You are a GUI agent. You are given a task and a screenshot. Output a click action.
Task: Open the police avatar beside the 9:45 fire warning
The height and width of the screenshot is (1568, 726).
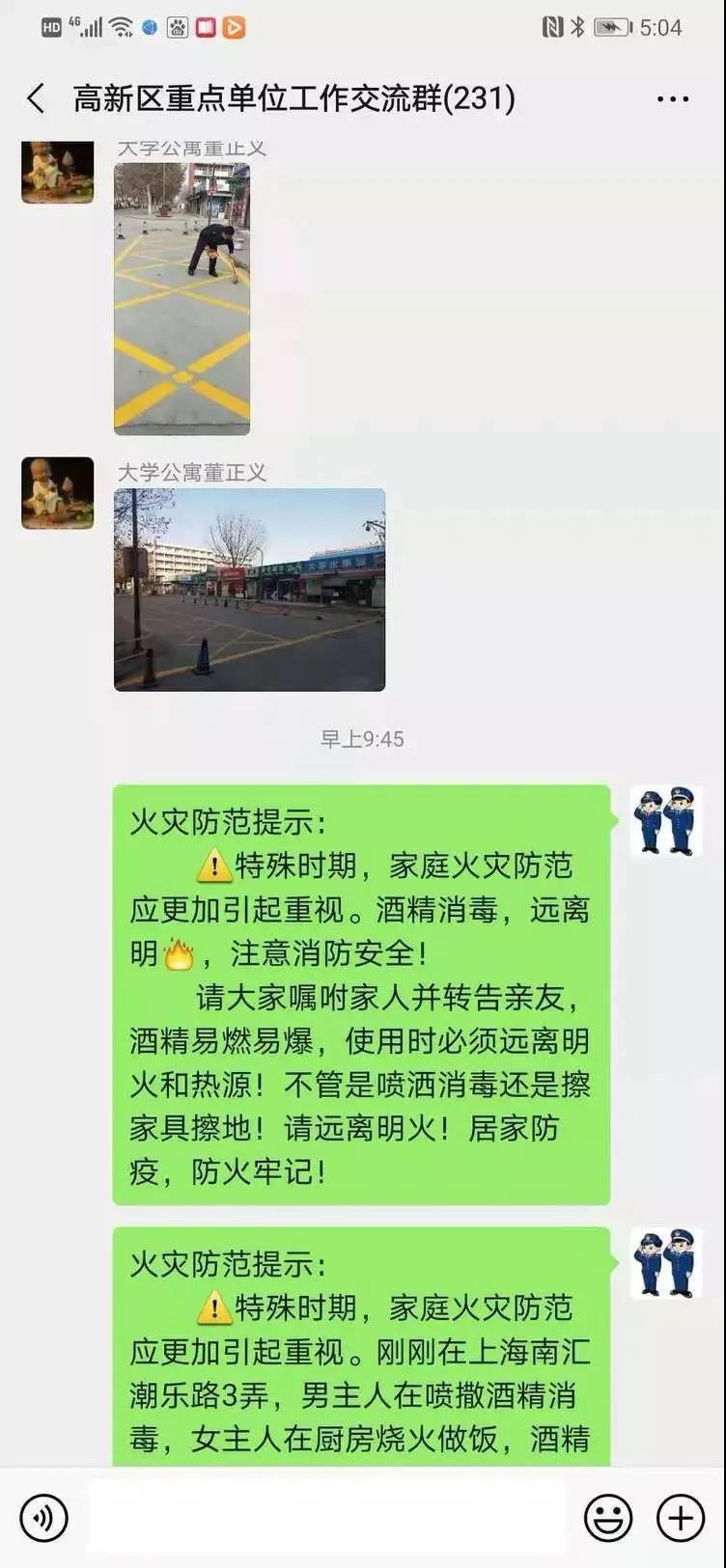663,821
